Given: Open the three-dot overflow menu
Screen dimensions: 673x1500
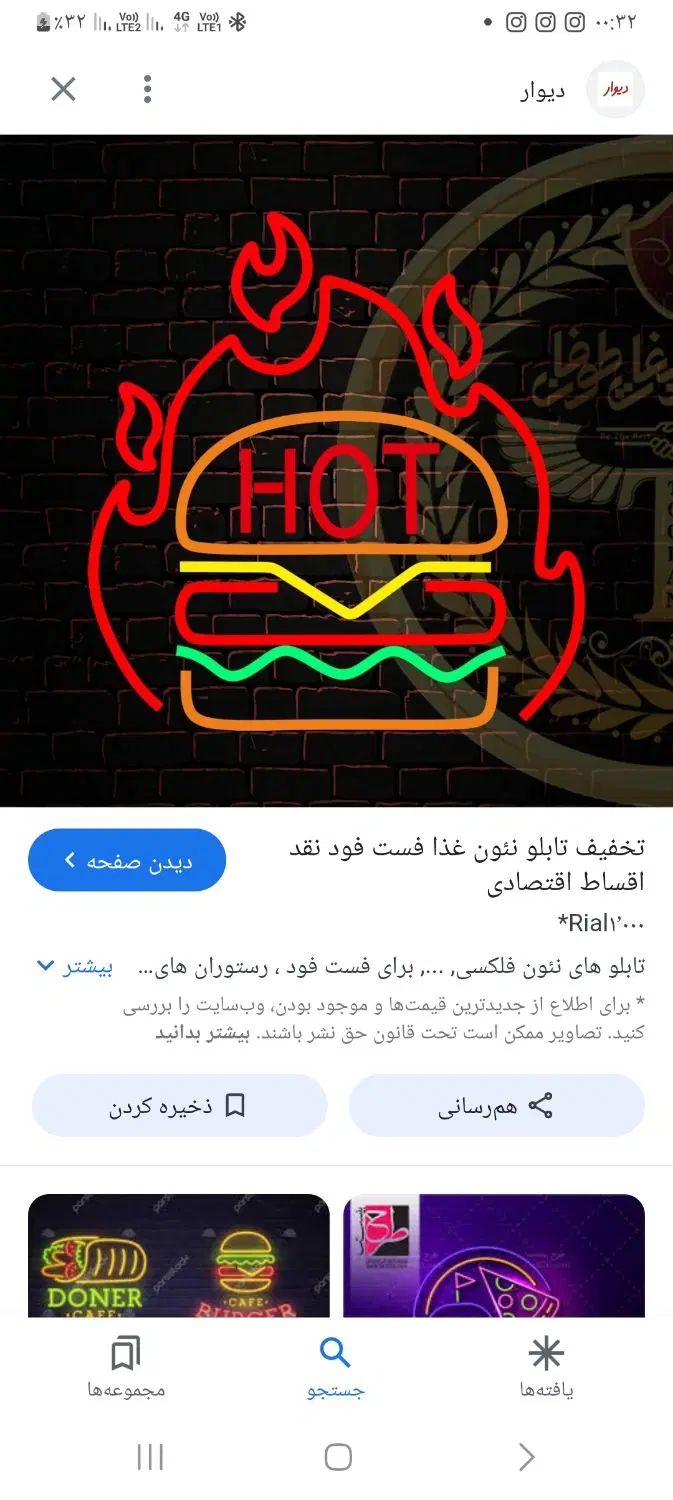Looking at the screenshot, I should (147, 90).
